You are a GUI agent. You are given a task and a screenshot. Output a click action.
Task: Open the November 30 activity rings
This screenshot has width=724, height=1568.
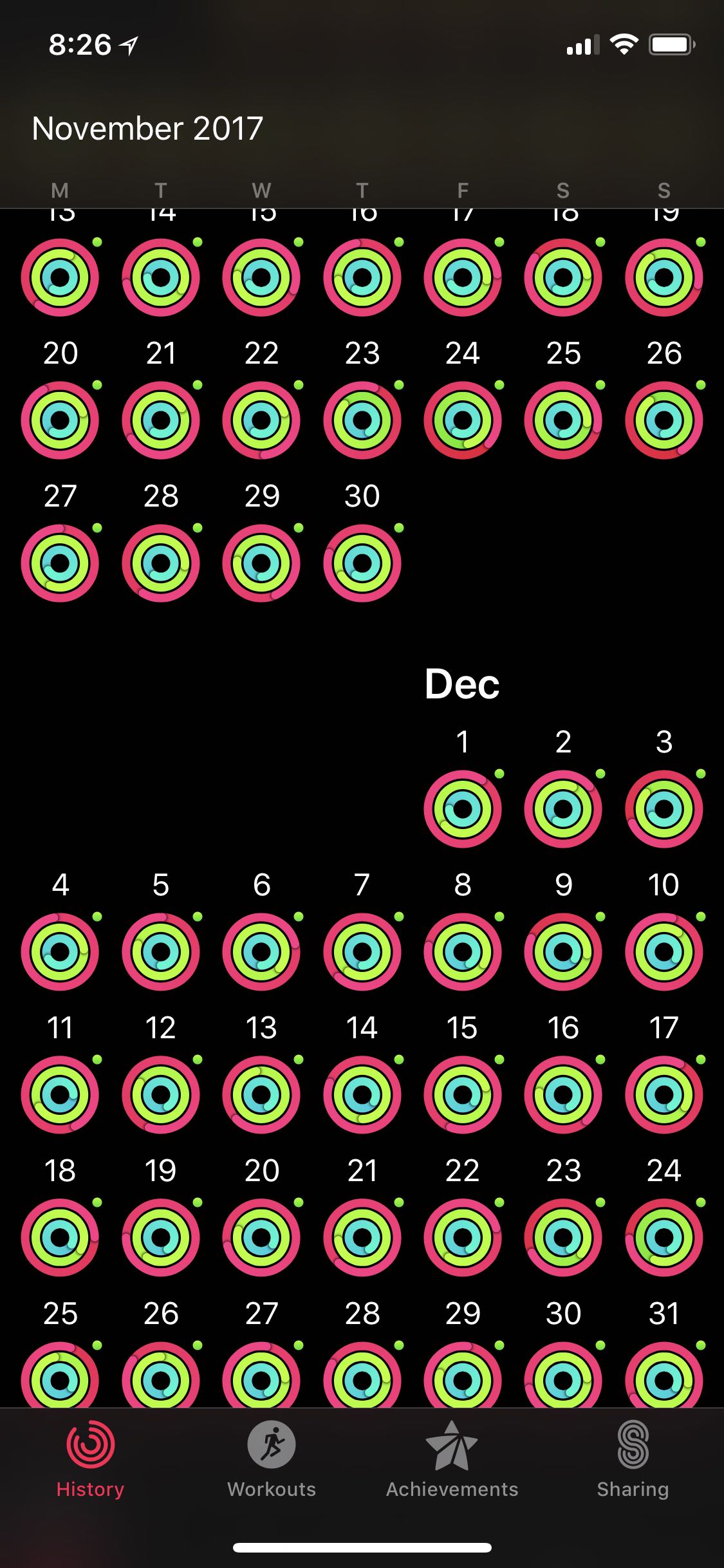point(362,563)
